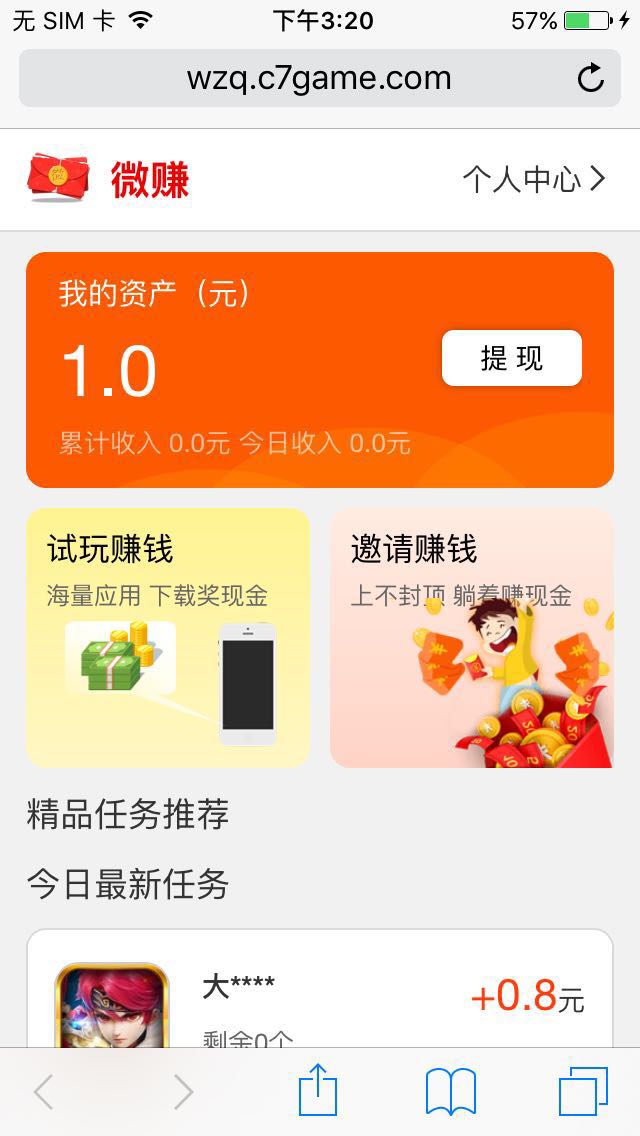Image resolution: width=640 pixels, height=1136 pixels.
Task: Open the 大**** task worth +0.8元
Action: tap(319, 995)
